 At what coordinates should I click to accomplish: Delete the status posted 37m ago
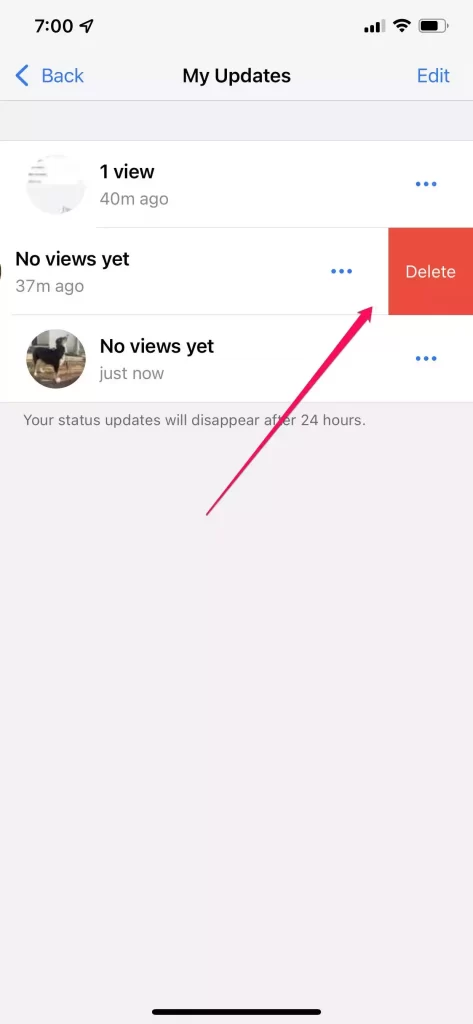[x=431, y=272]
